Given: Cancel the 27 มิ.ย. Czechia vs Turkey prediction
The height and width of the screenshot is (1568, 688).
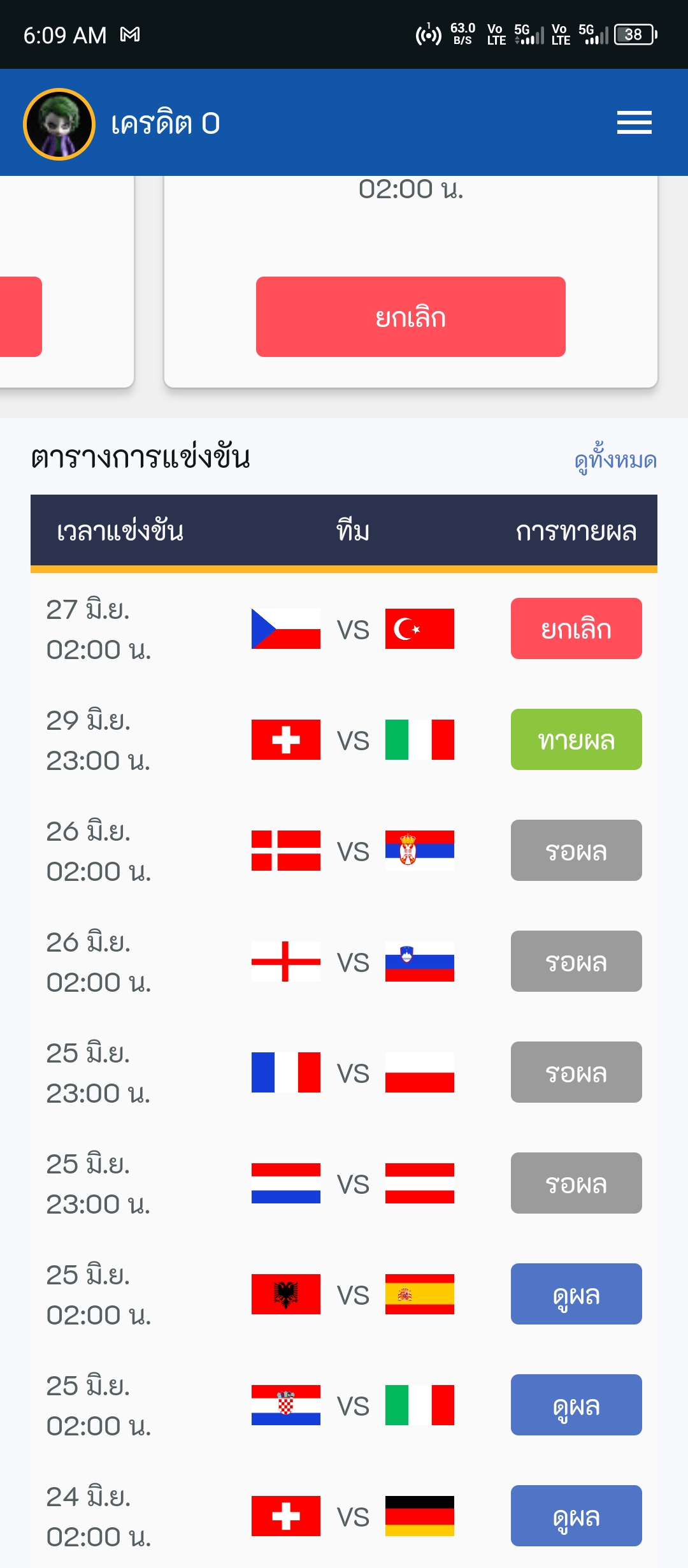Looking at the screenshot, I should (576, 628).
